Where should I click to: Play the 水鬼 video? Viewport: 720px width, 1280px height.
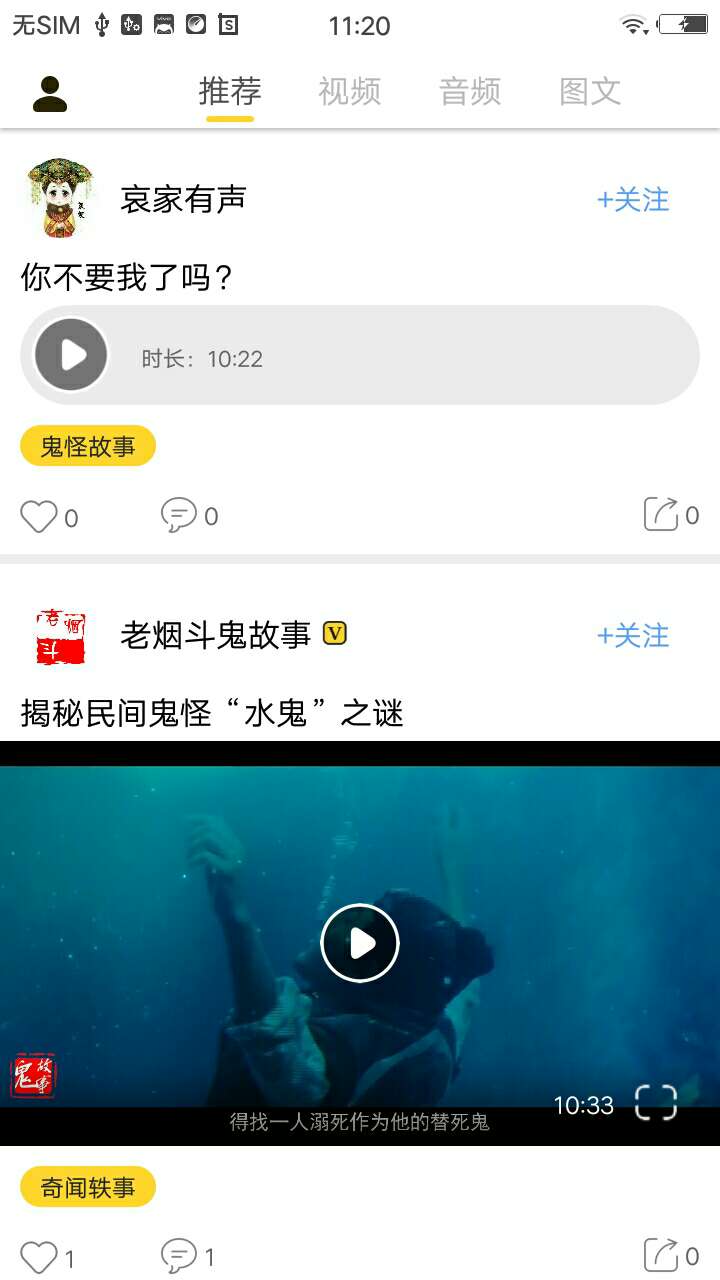[360, 943]
